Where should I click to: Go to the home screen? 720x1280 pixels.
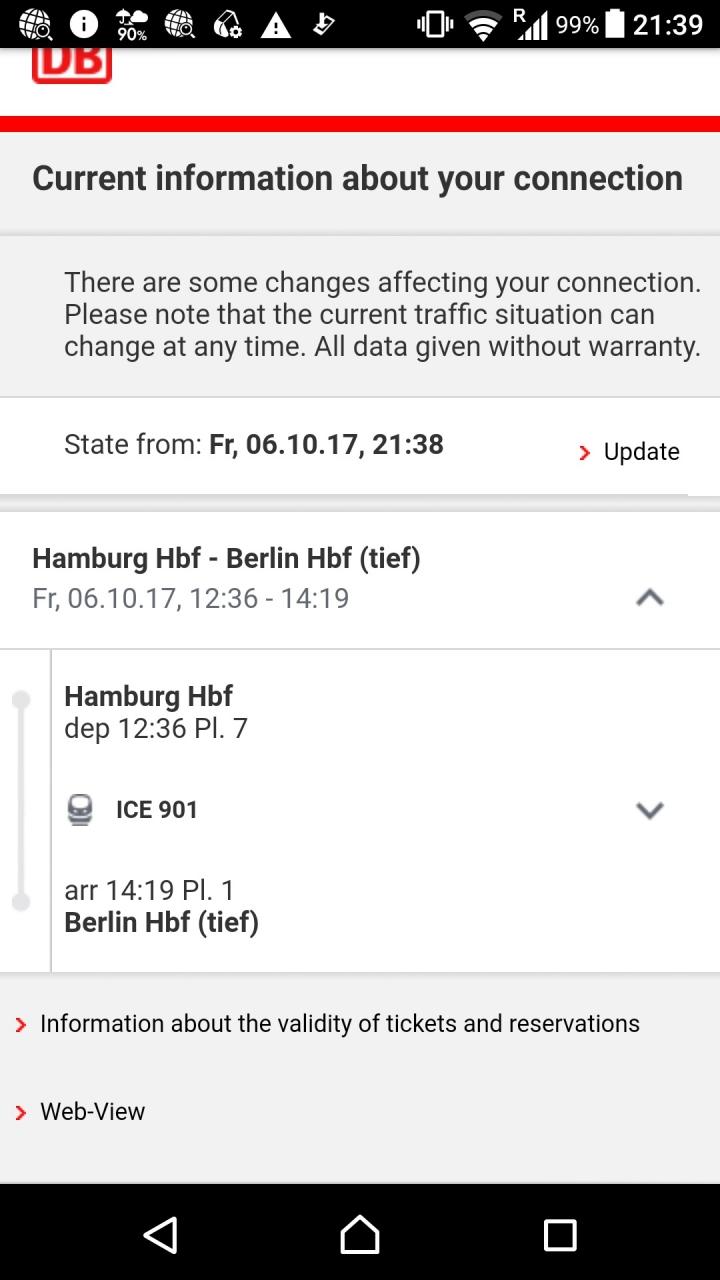tap(360, 1235)
